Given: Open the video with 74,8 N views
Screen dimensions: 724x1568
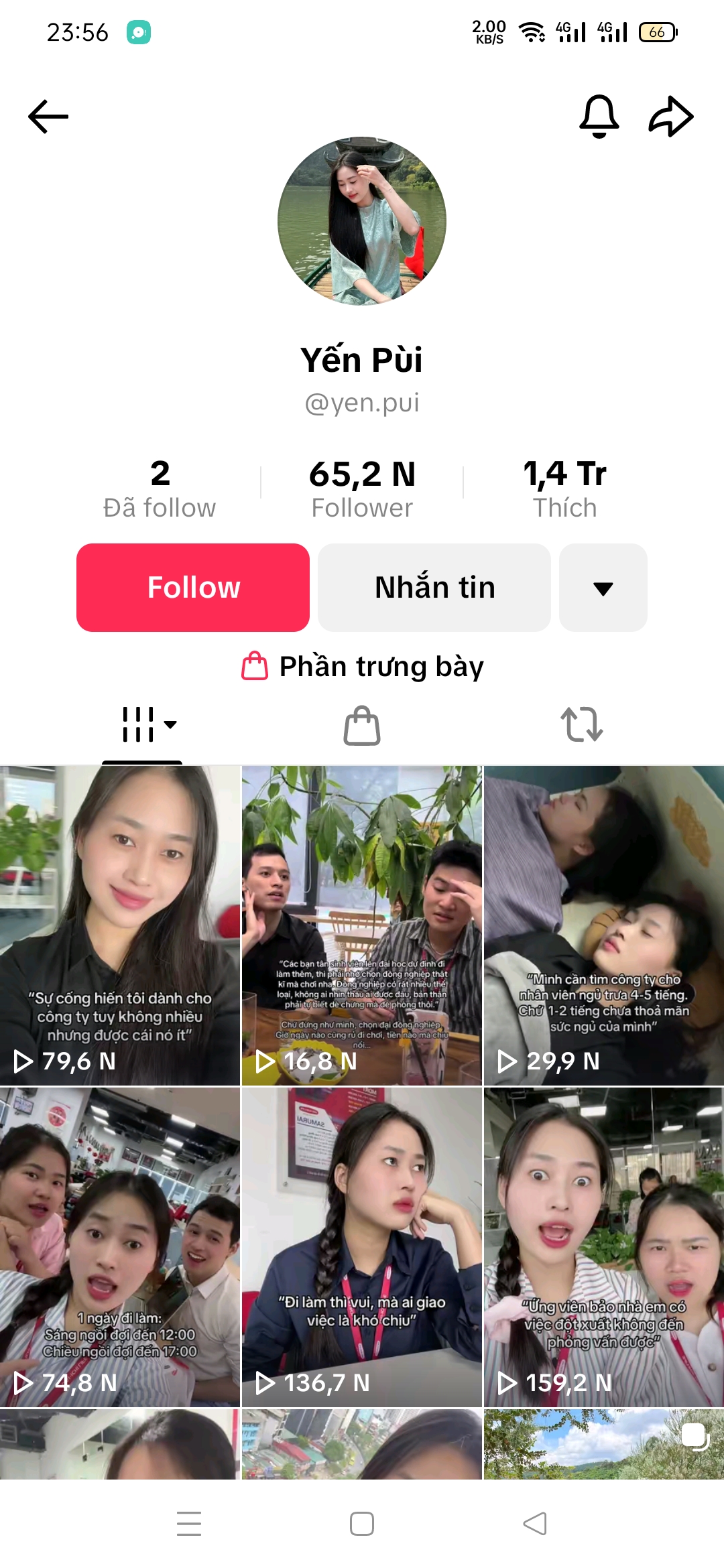Looking at the screenshot, I should tap(120, 1246).
